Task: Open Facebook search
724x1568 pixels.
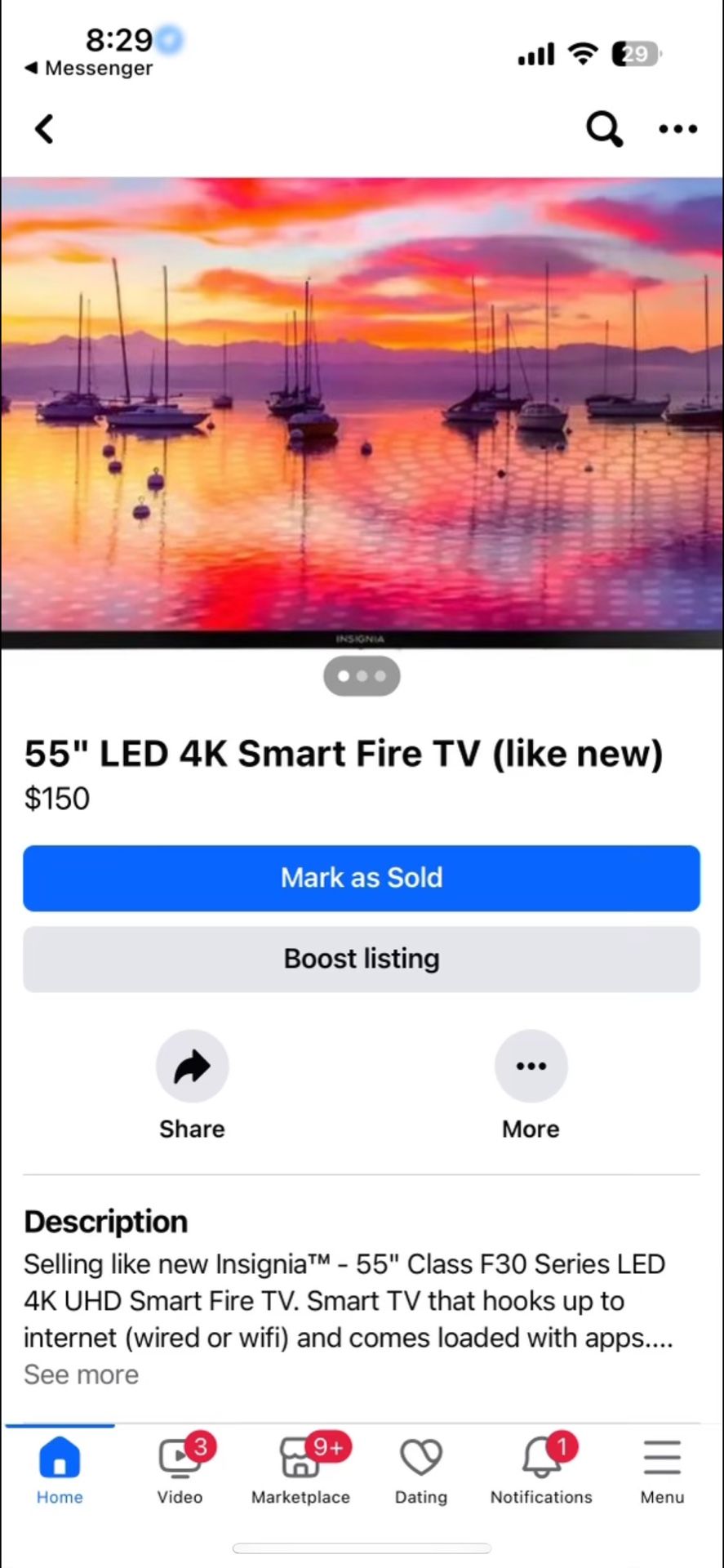Action: [604, 128]
